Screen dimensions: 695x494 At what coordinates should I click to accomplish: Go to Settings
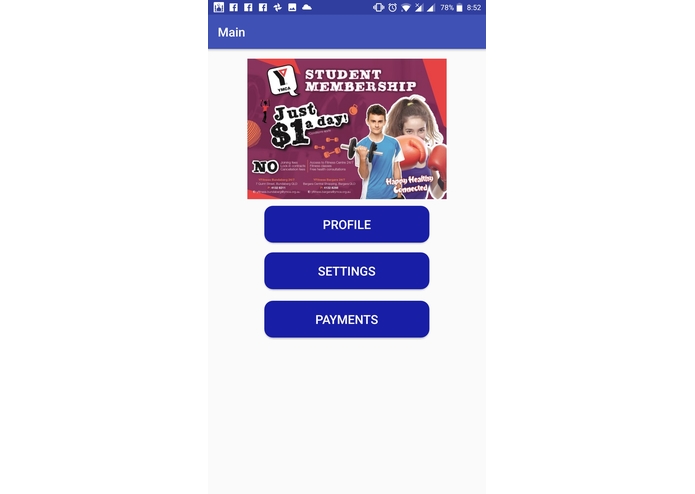(346, 272)
